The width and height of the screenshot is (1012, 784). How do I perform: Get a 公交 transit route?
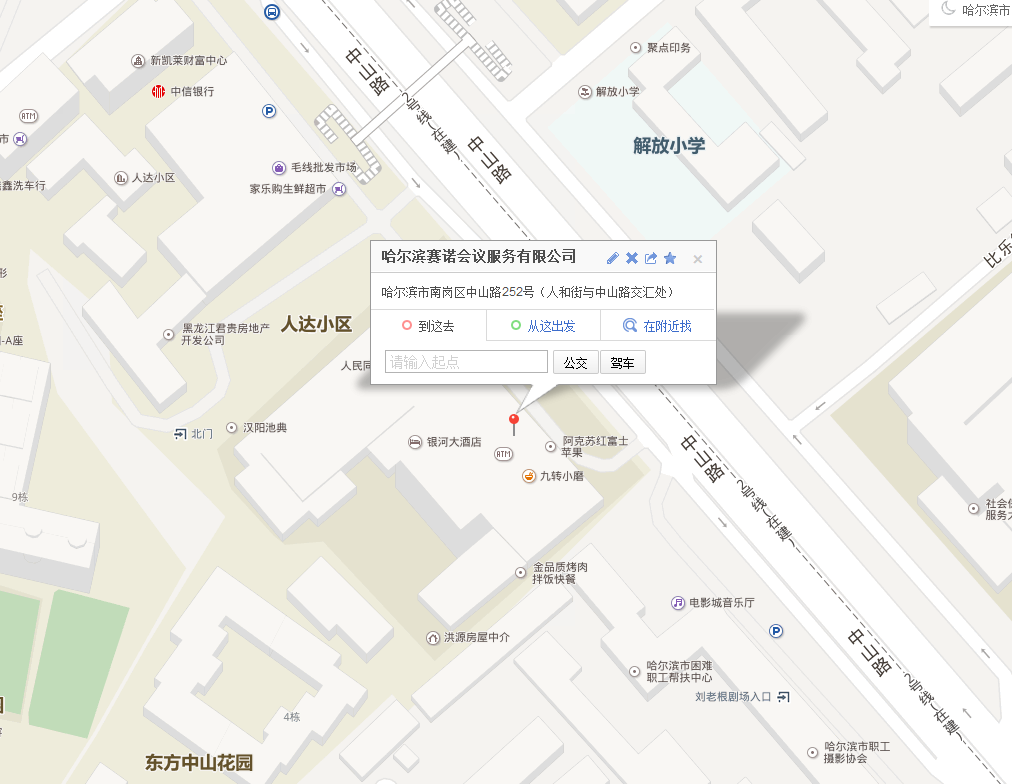click(575, 362)
